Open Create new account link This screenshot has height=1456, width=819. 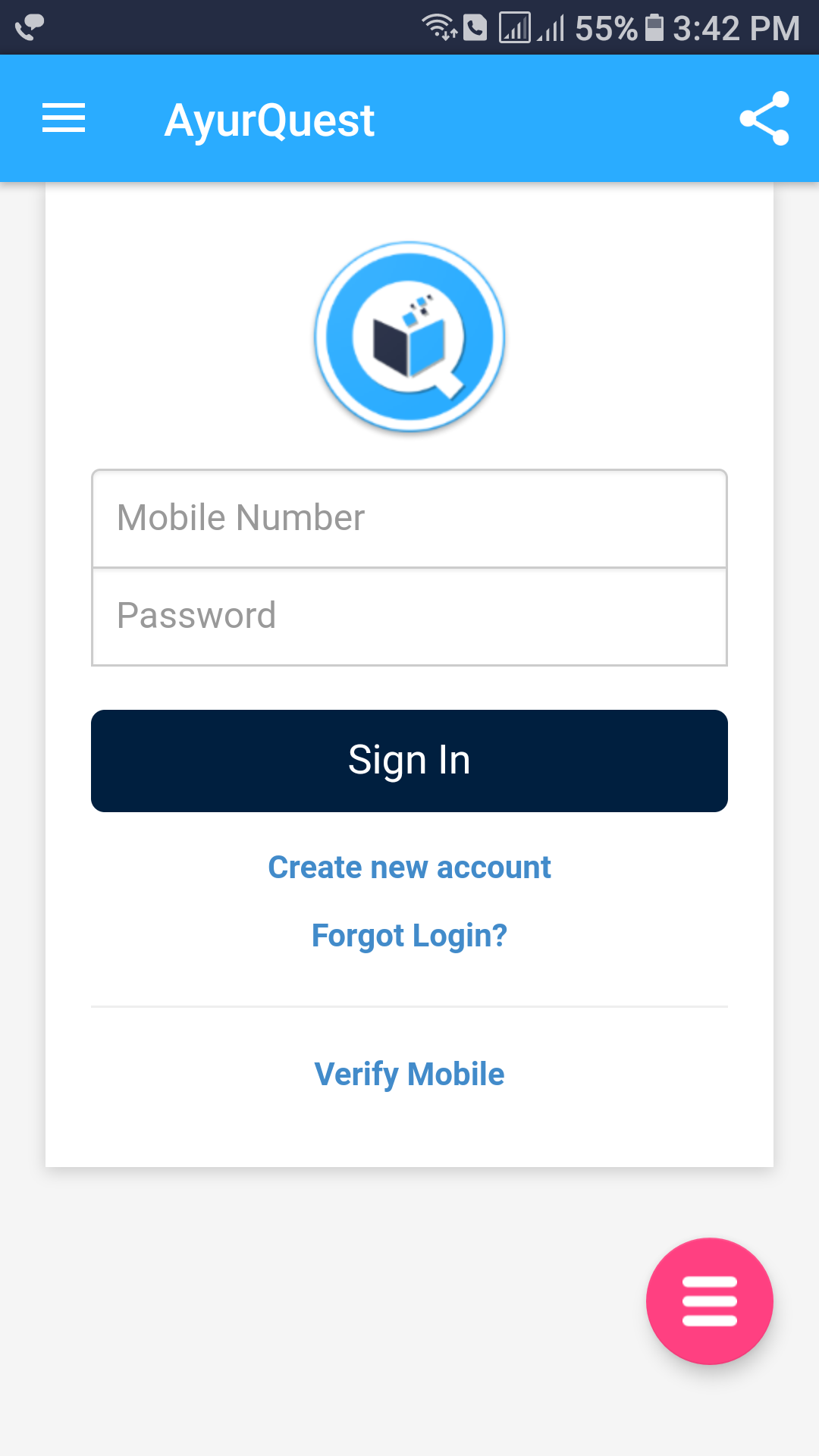click(x=409, y=868)
